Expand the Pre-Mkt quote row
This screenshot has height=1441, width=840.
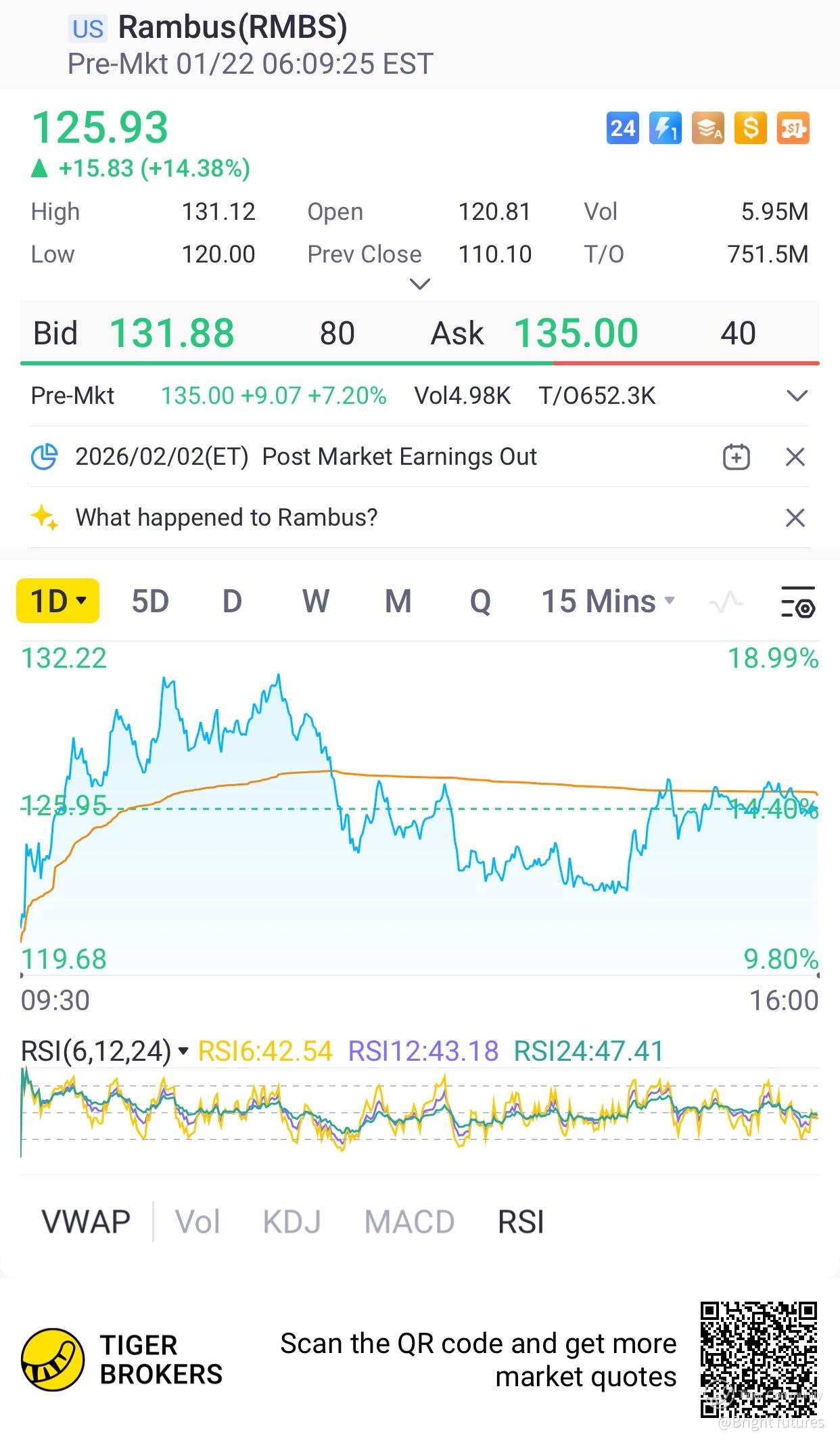pos(797,396)
